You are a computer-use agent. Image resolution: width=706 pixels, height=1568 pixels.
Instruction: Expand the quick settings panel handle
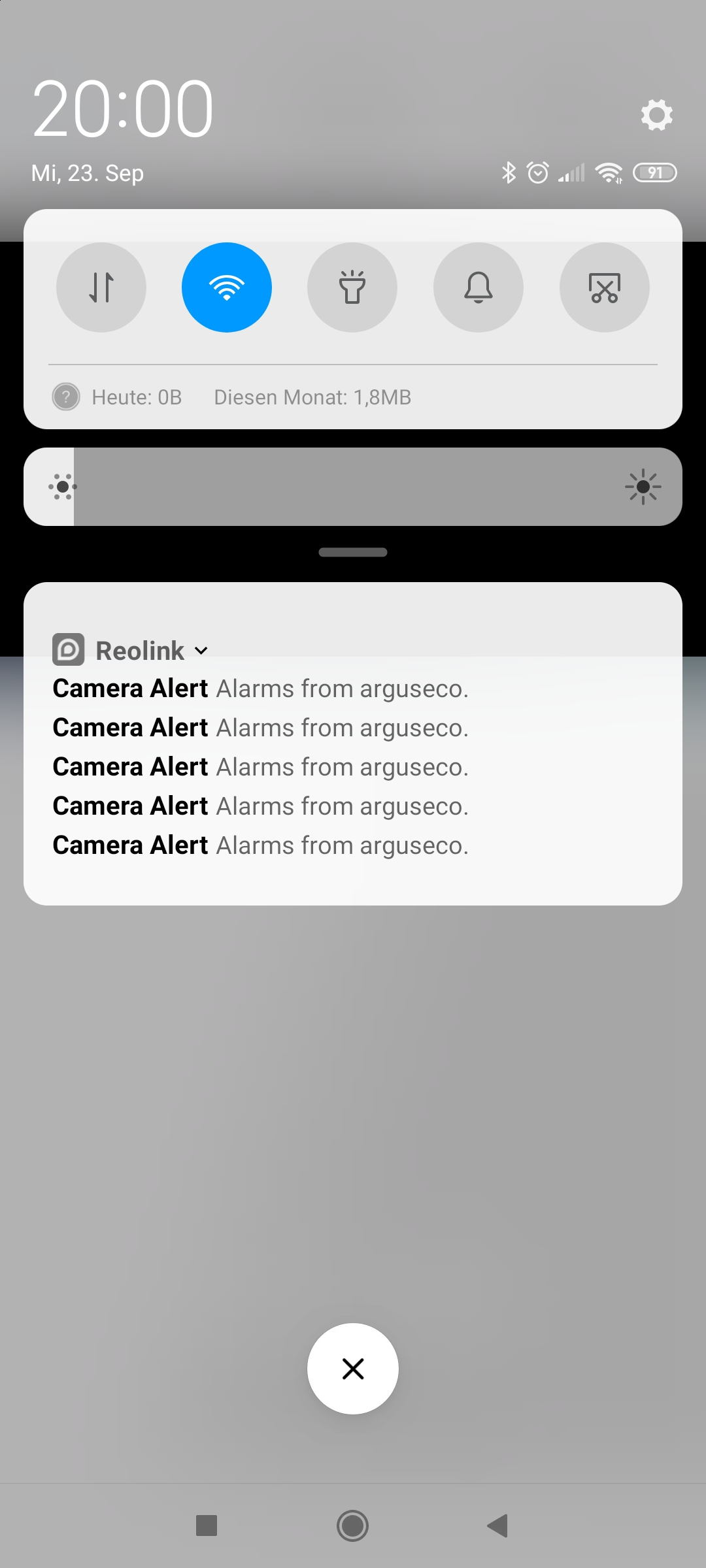[353, 552]
